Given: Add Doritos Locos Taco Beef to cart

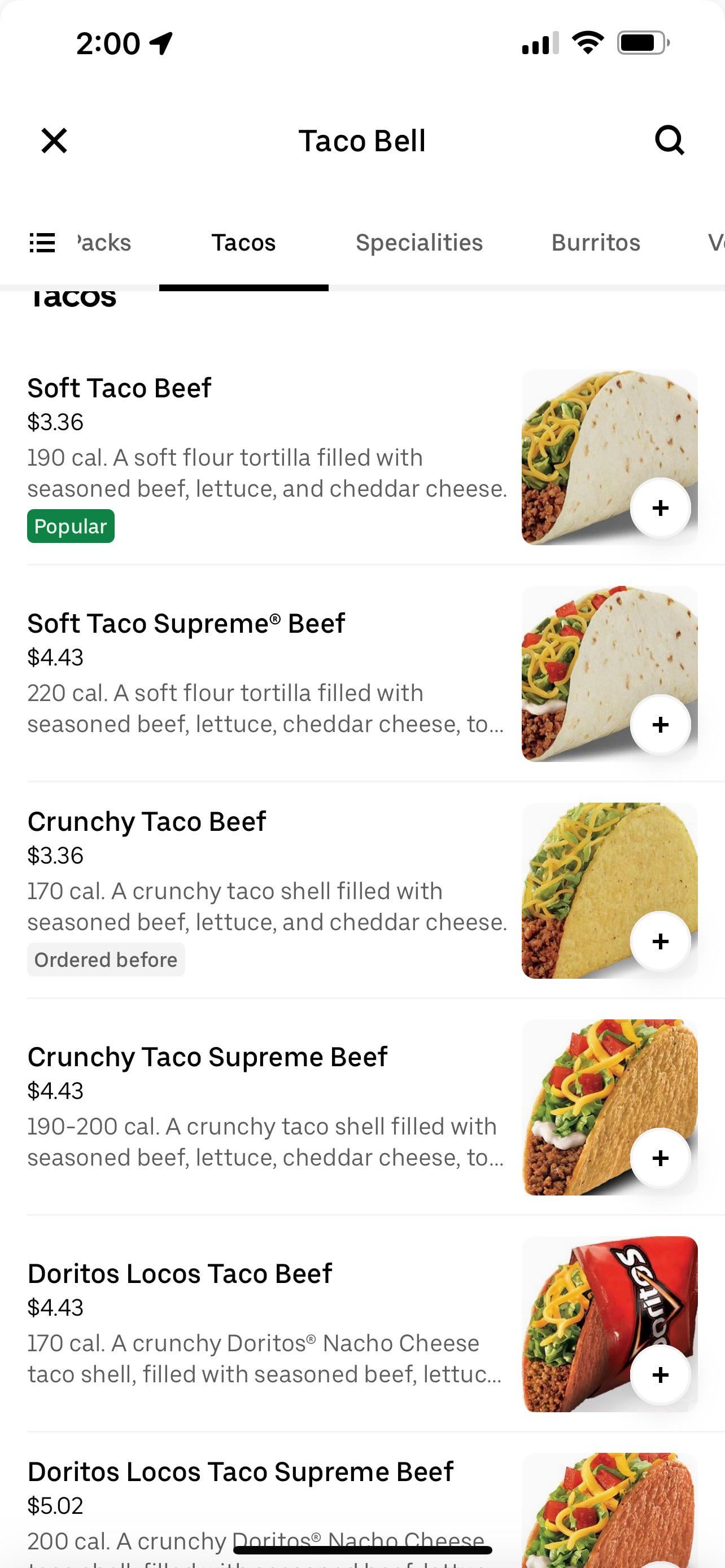Looking at the screenshot, I should [x=660, y=1374].
